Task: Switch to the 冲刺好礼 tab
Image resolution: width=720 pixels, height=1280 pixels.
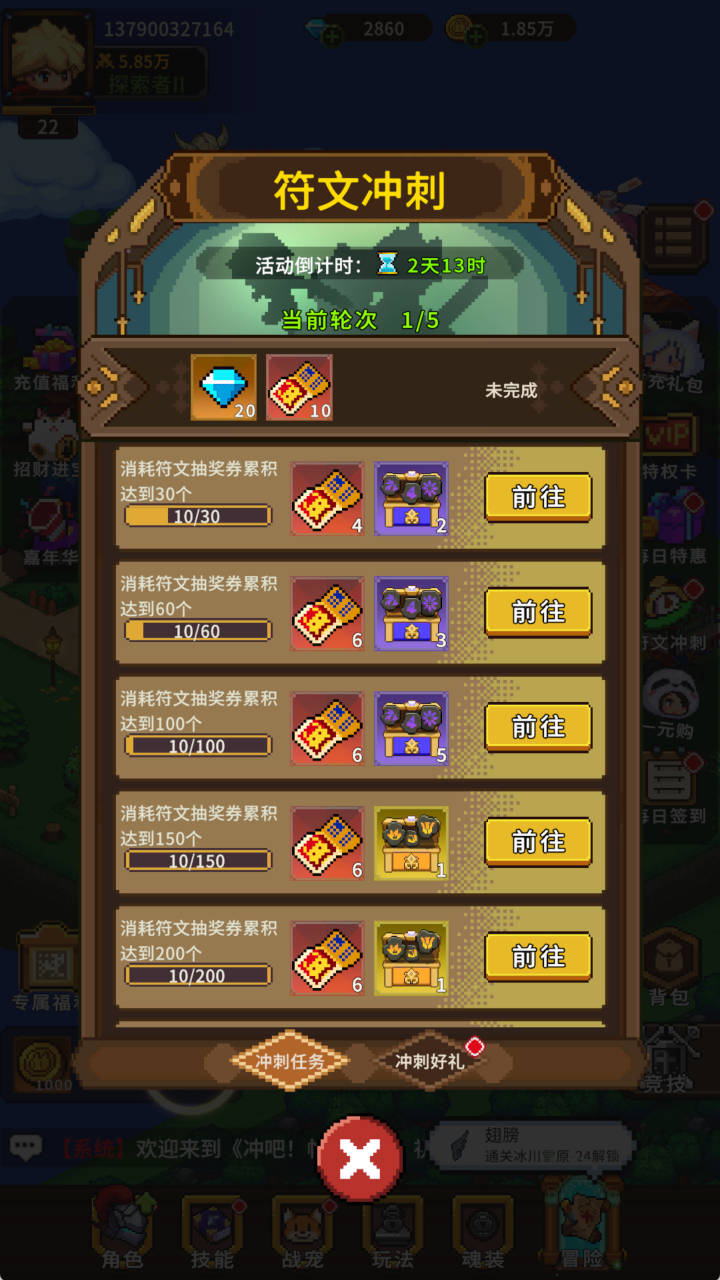Action: [430, 1061]
